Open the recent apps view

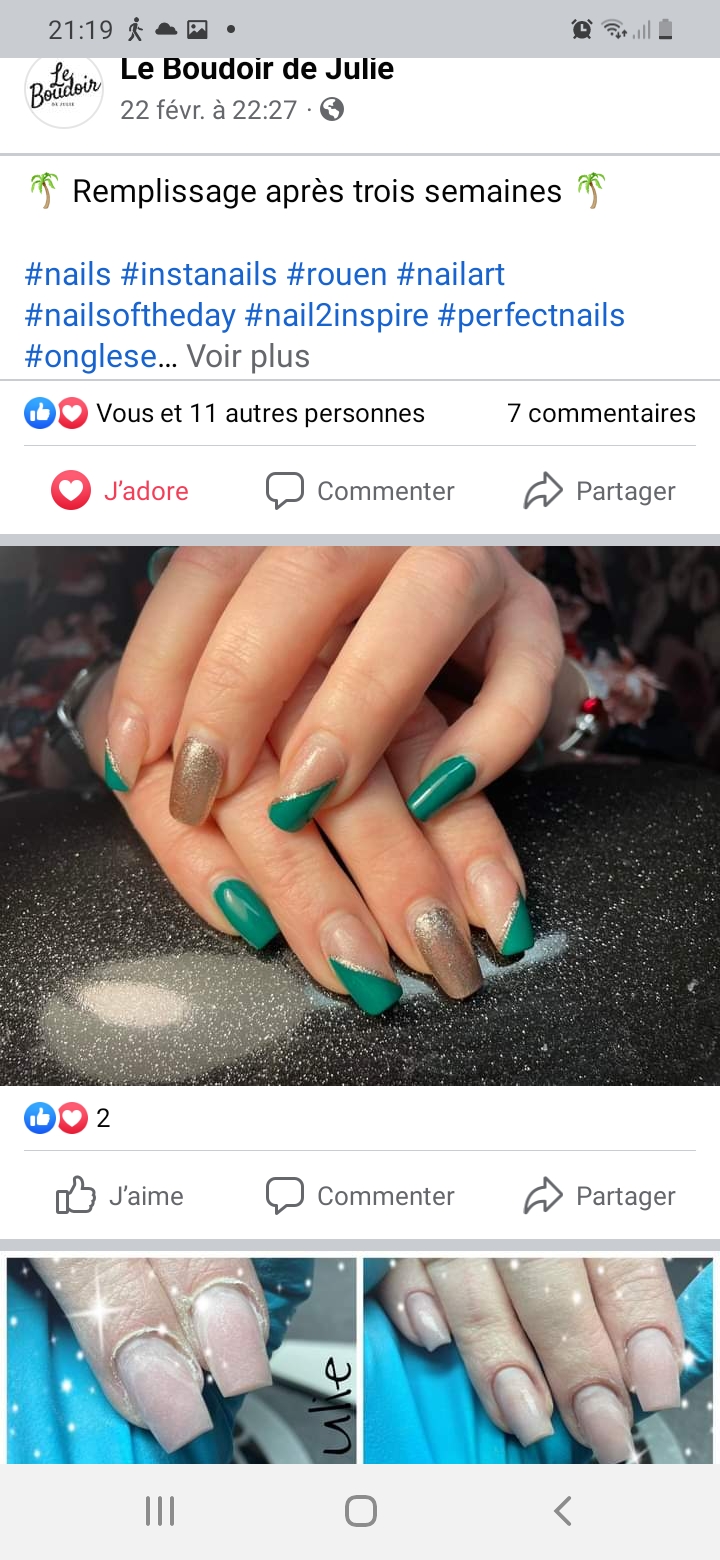[x=160, y=1510]
